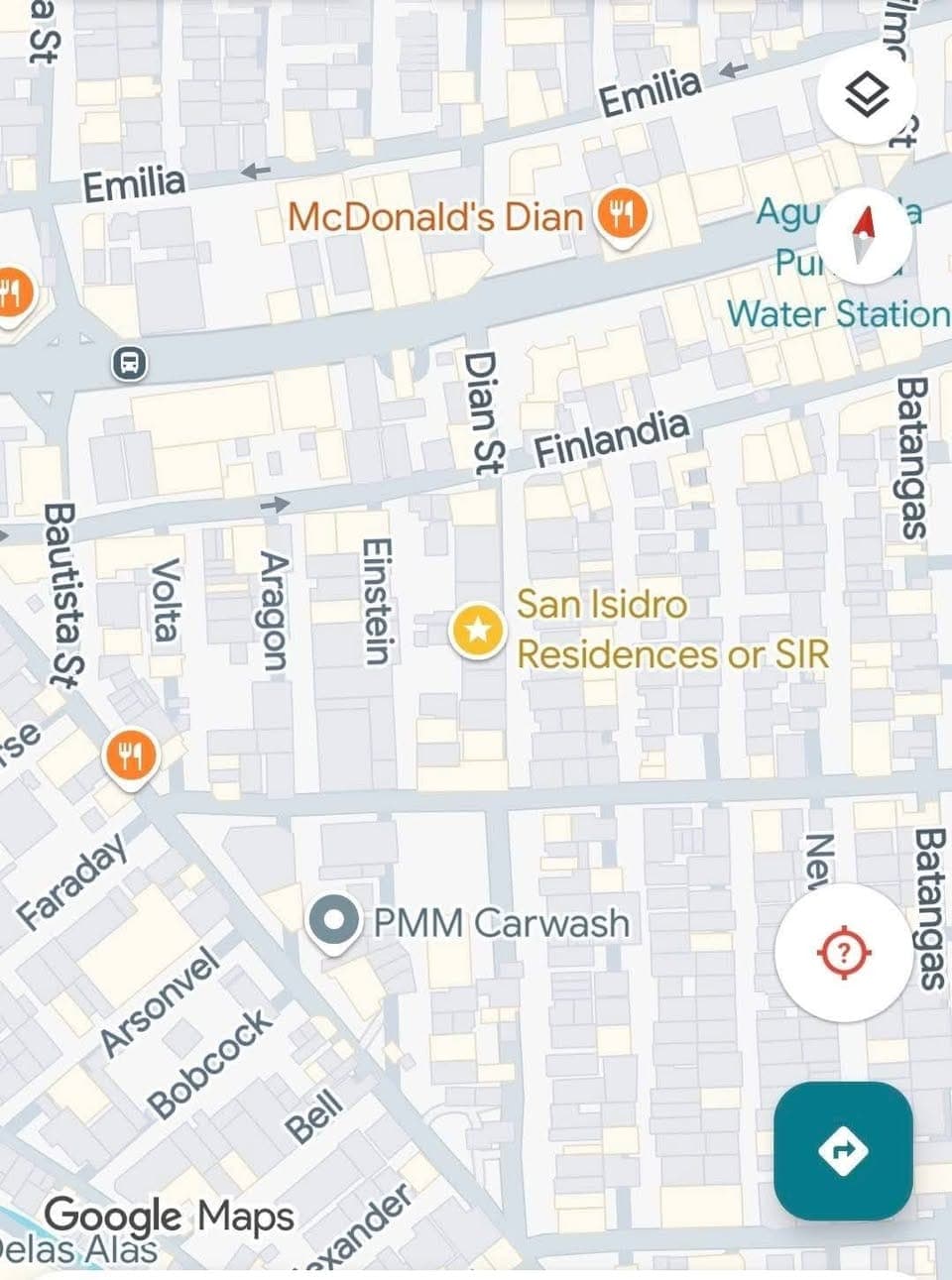Open the map layers button

click(x=867, y=95)
